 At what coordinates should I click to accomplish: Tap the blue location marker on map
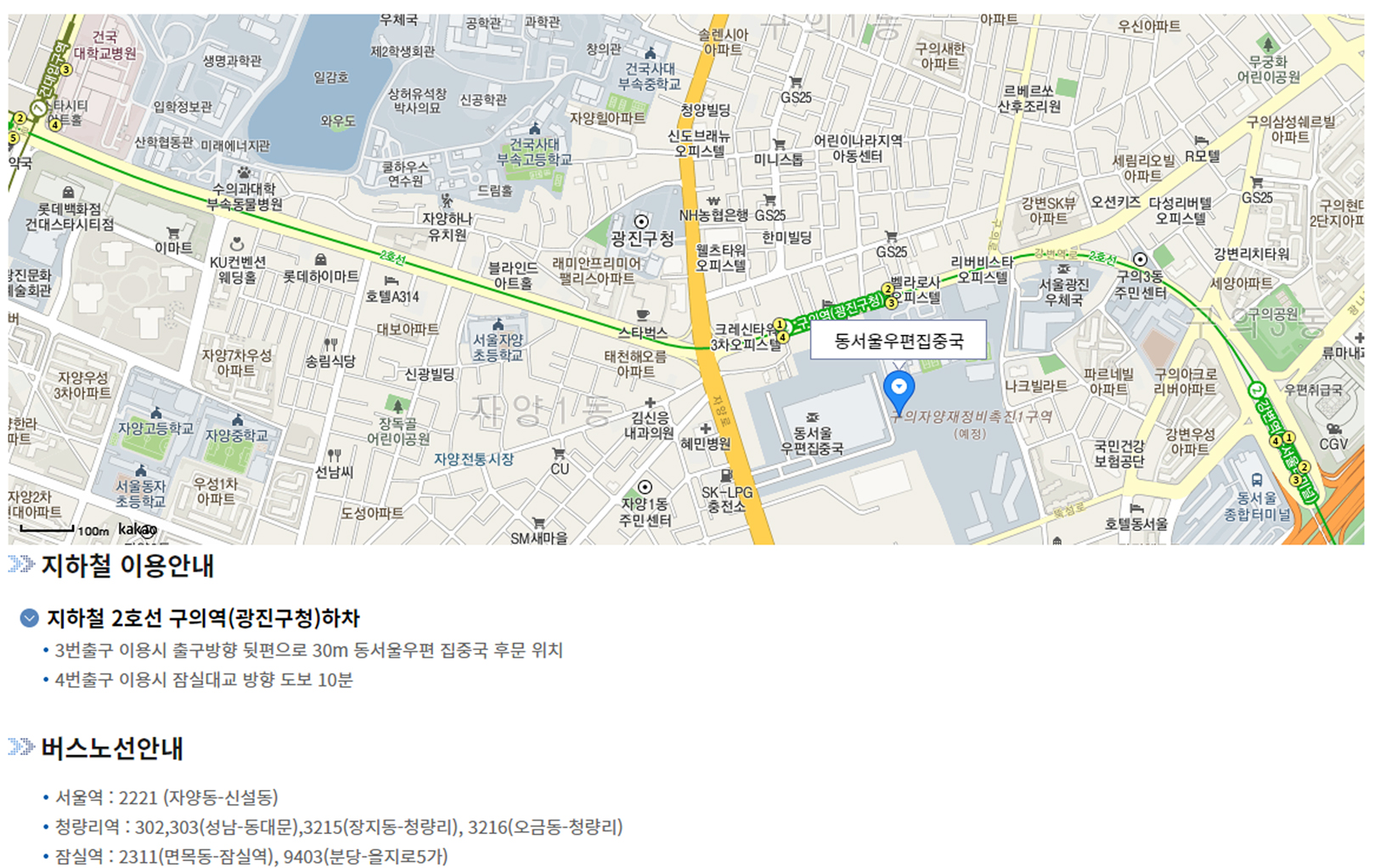click(x=898, y=390)
